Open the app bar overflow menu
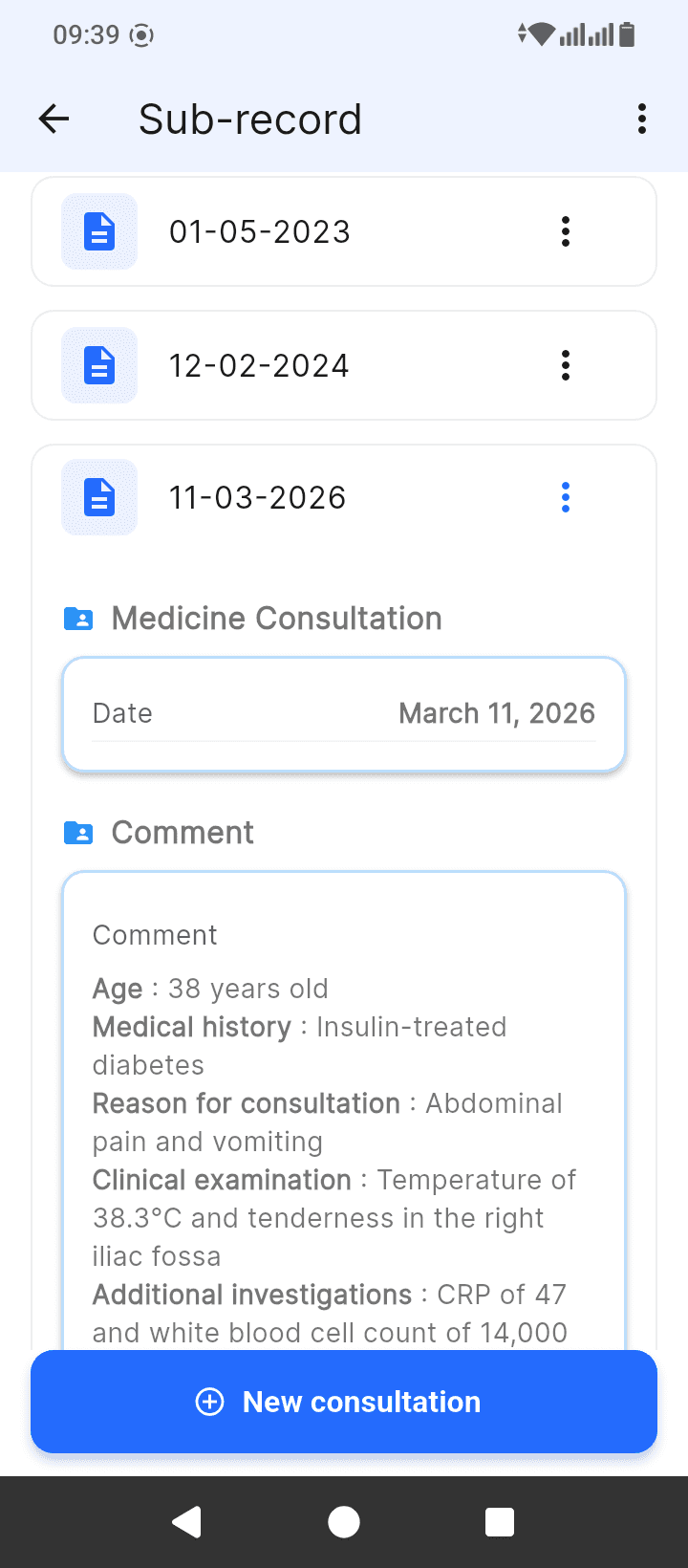 (641, 119)
